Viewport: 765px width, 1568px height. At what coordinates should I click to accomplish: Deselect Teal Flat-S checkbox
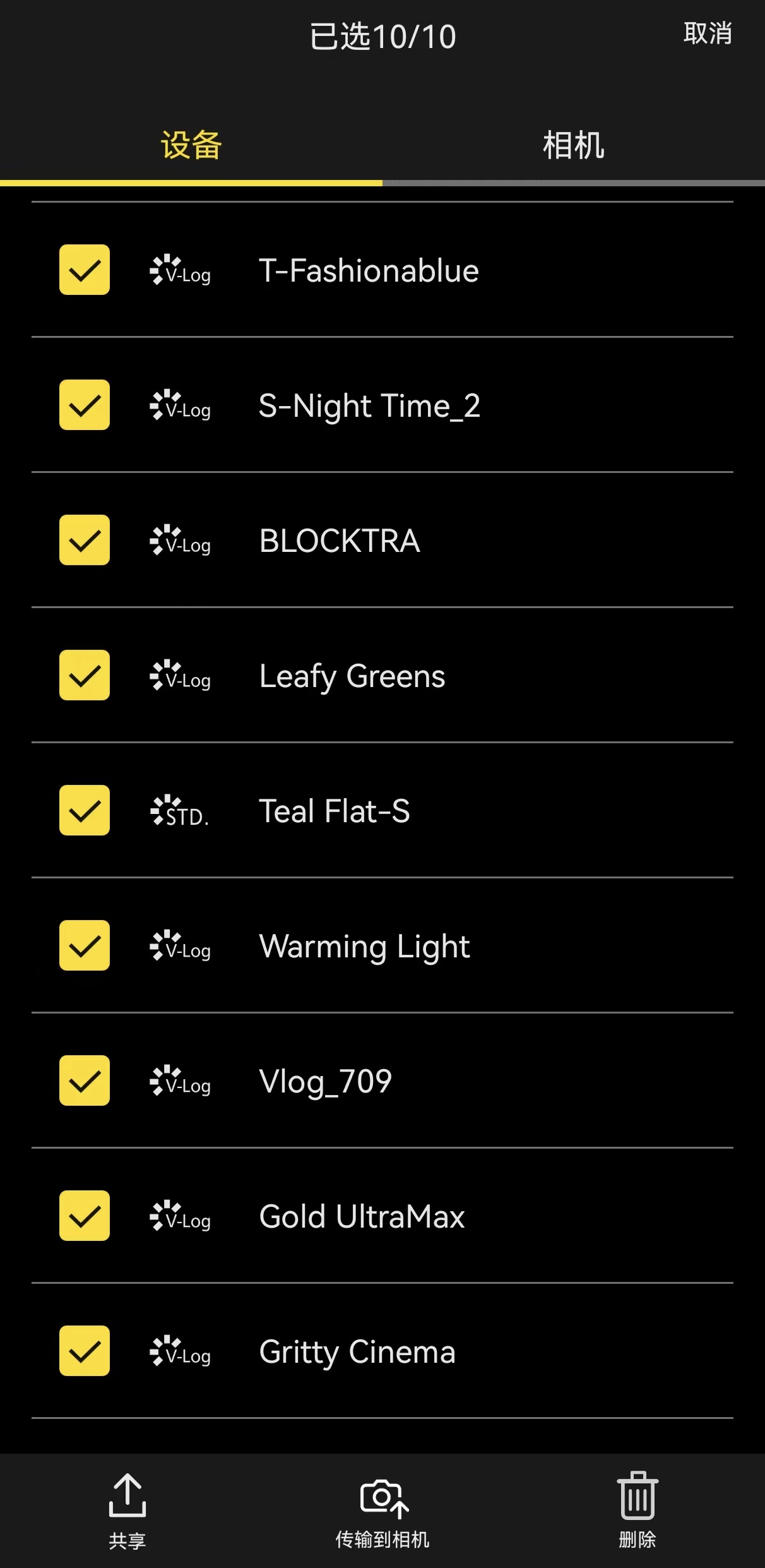tap(85, 810)
